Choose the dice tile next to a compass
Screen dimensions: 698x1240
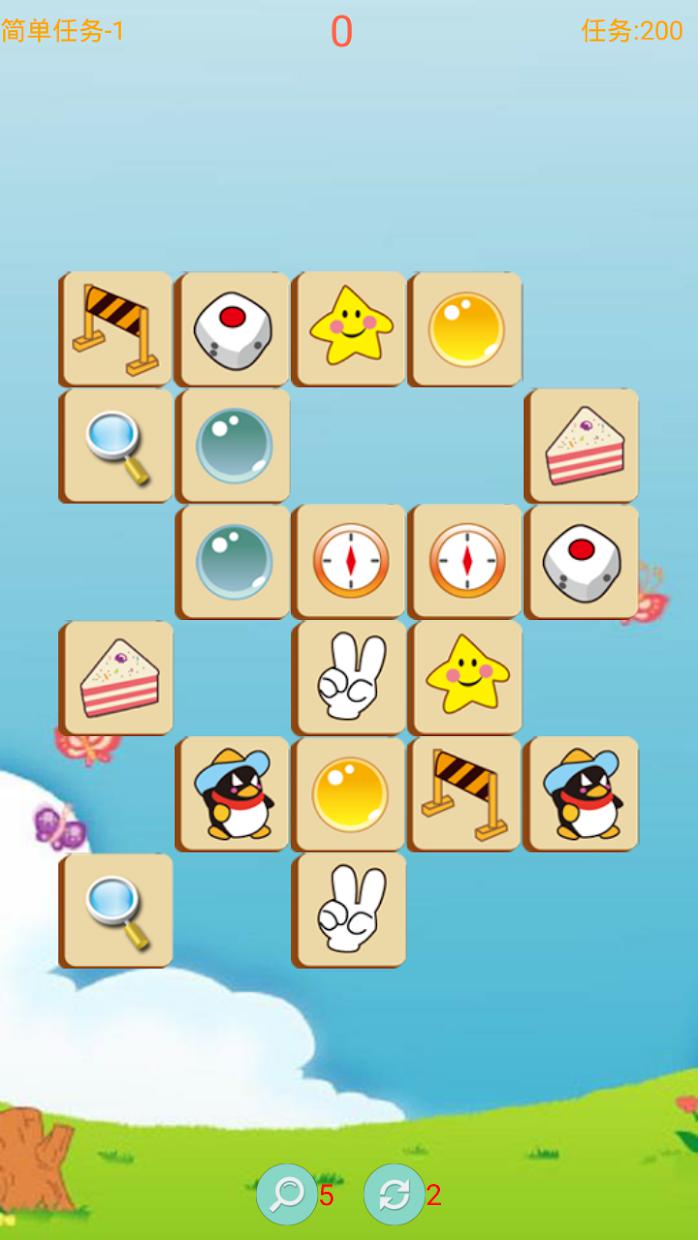[x=582, y=561]
